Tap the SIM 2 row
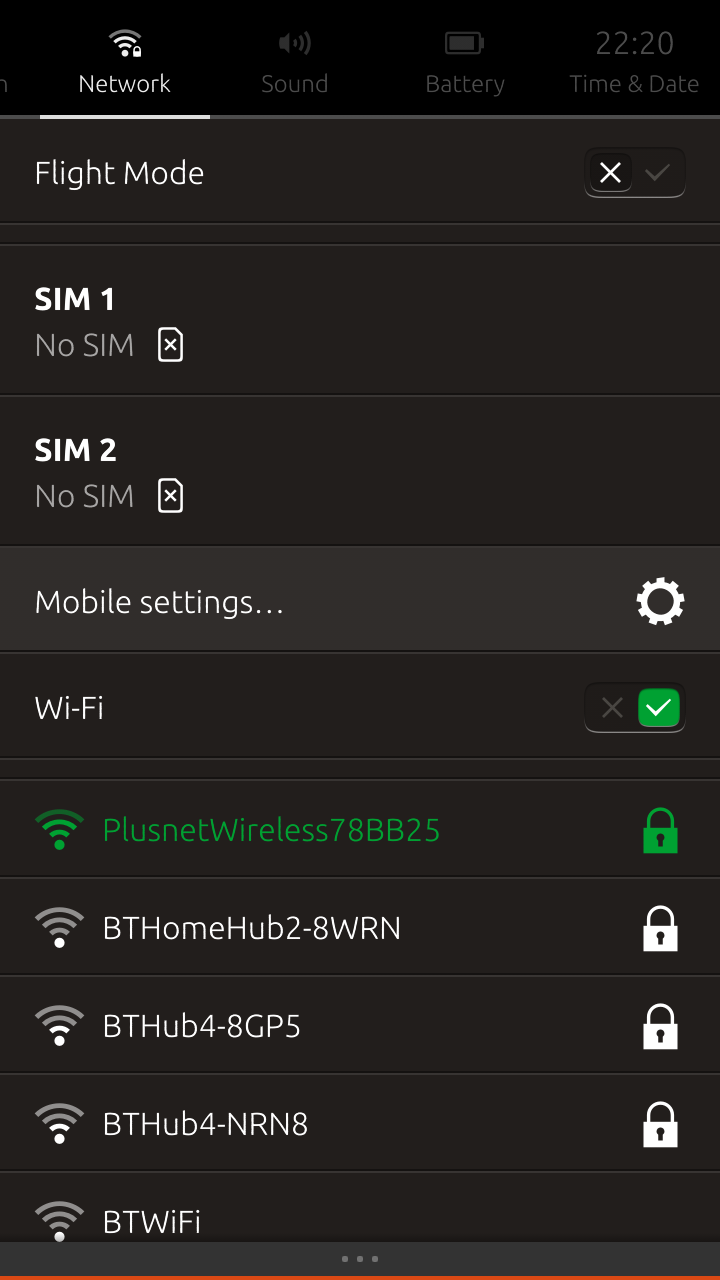Screen dimensions: 720x1280 pos(360,472)
